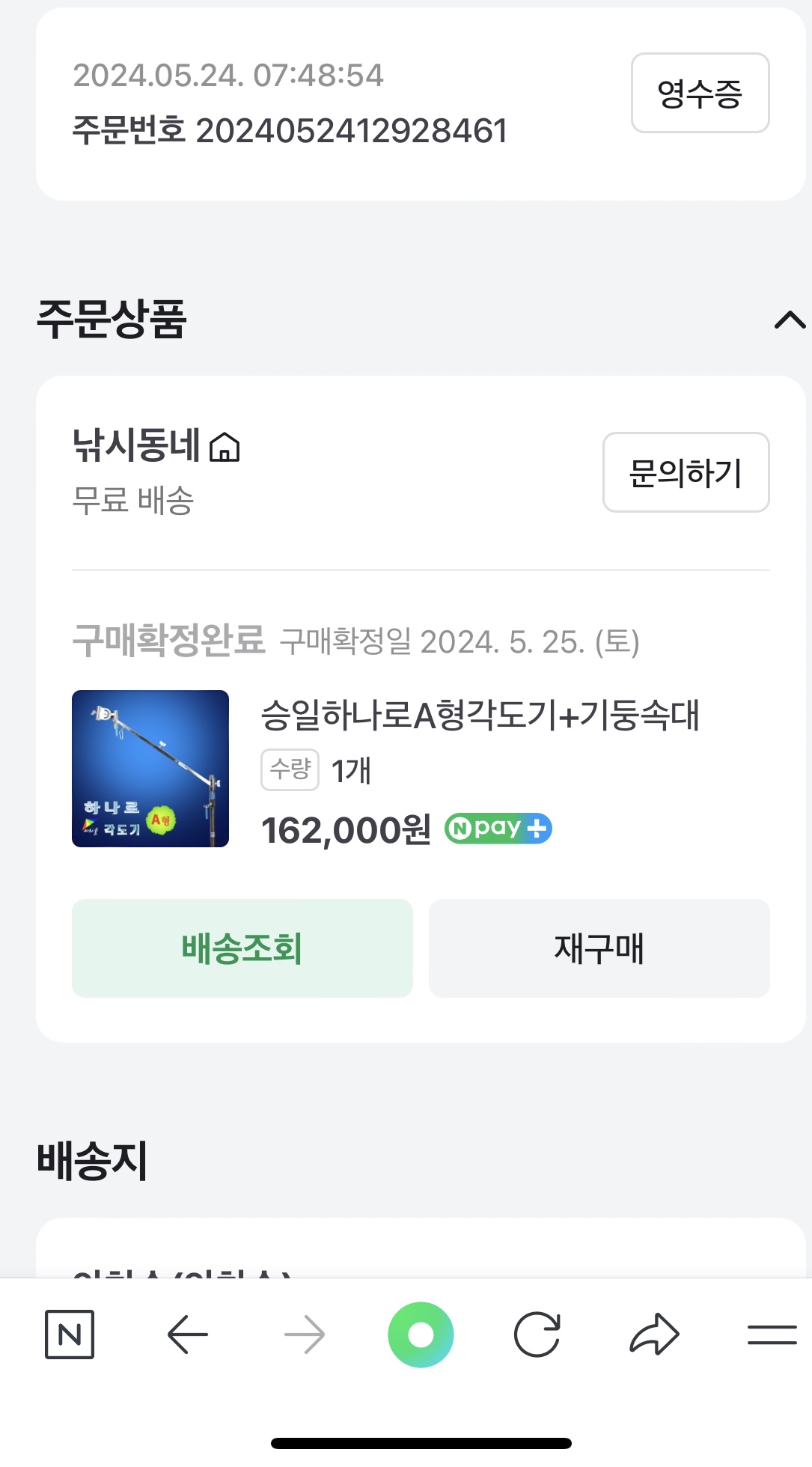Open the browser menu lines icon

772,1335
